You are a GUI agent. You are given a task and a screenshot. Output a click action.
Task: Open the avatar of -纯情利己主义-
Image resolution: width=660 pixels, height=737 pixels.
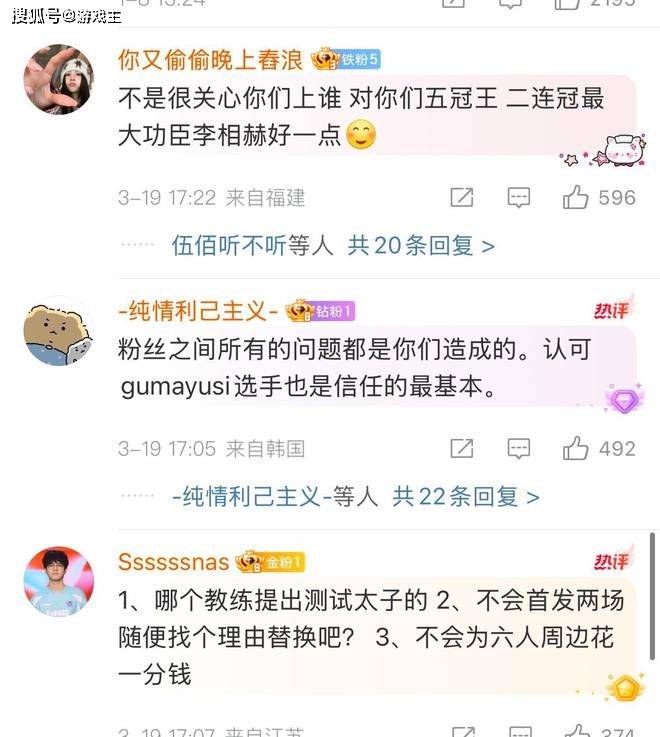point(58,331)
